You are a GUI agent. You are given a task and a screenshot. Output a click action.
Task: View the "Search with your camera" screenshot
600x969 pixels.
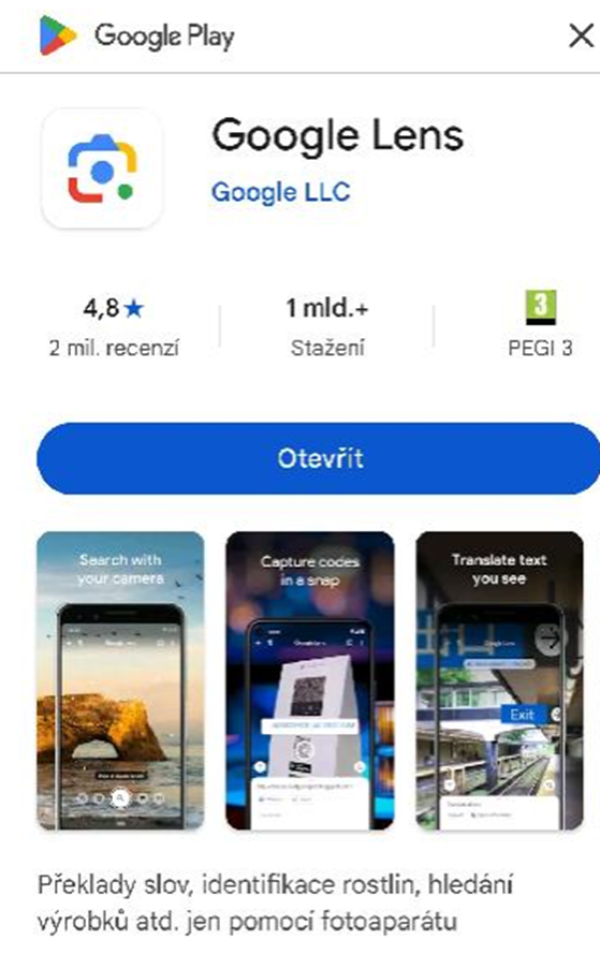pyautogui.click(x=120, y=681)
